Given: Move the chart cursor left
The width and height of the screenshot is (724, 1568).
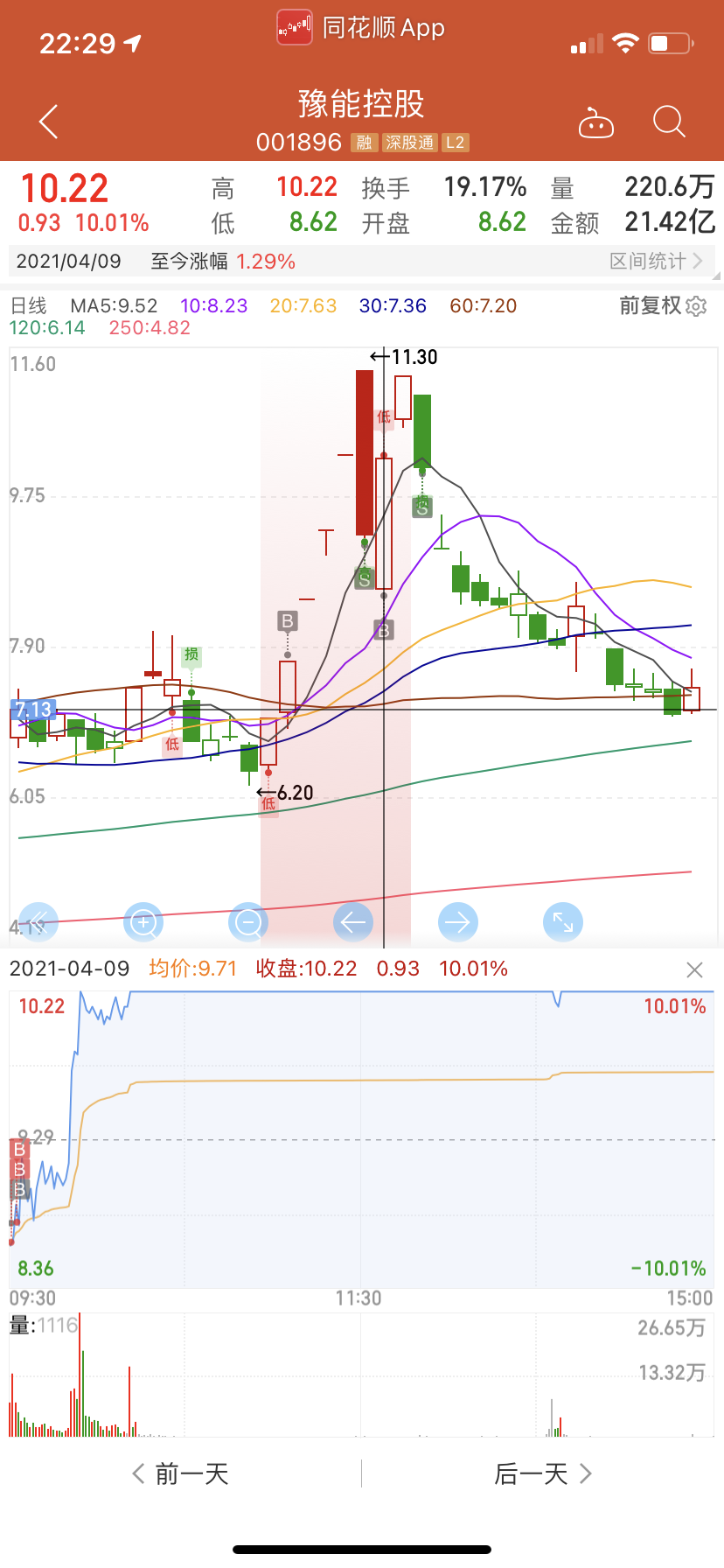Looking at the screenshot, I should 353,922.
